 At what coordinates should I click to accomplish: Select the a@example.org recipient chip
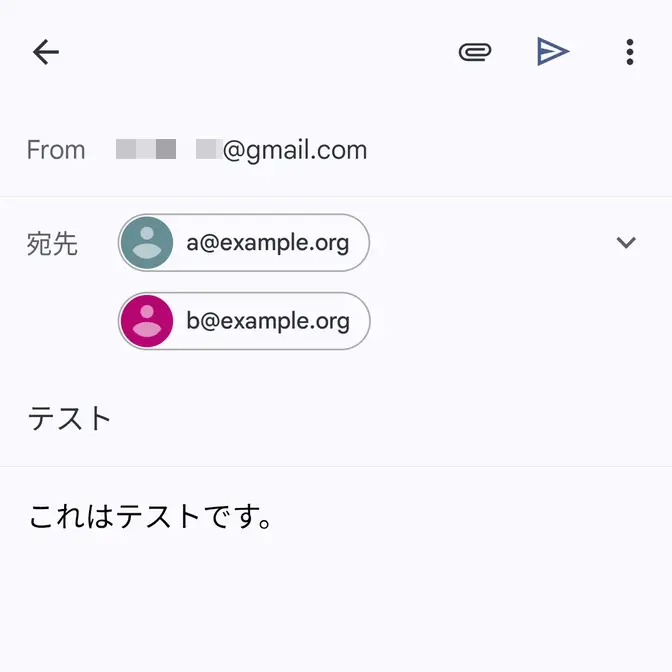pyautogui.click(x=244, y=243)
